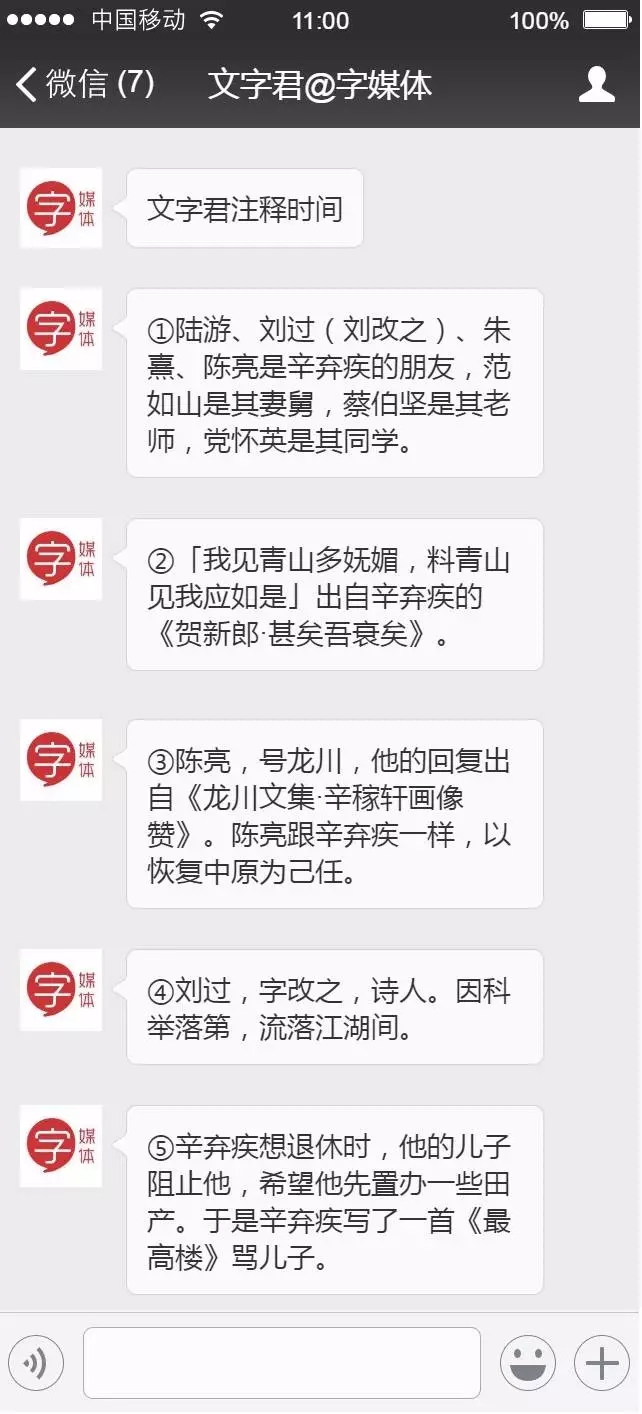
Task: Open the emoji picker
Action: [528, 1362]
